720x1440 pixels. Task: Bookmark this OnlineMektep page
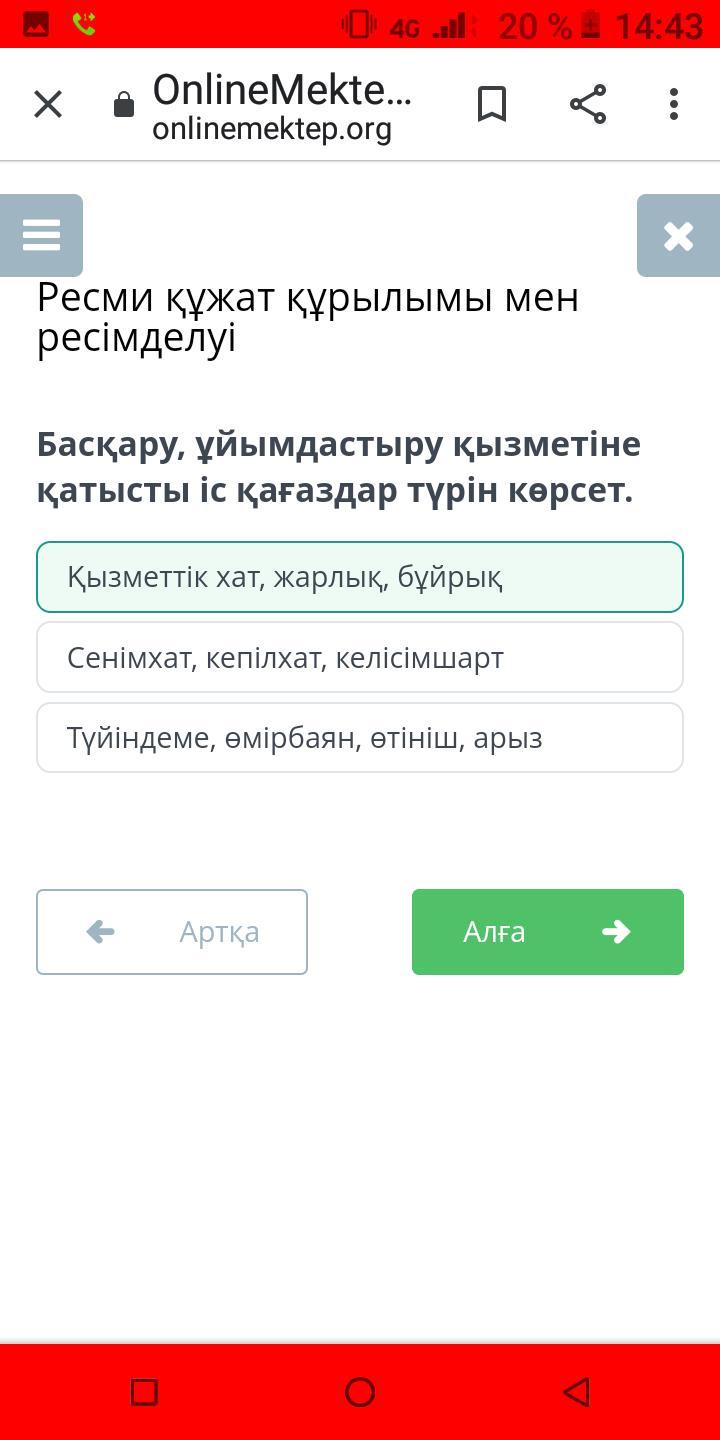[492, 104]
